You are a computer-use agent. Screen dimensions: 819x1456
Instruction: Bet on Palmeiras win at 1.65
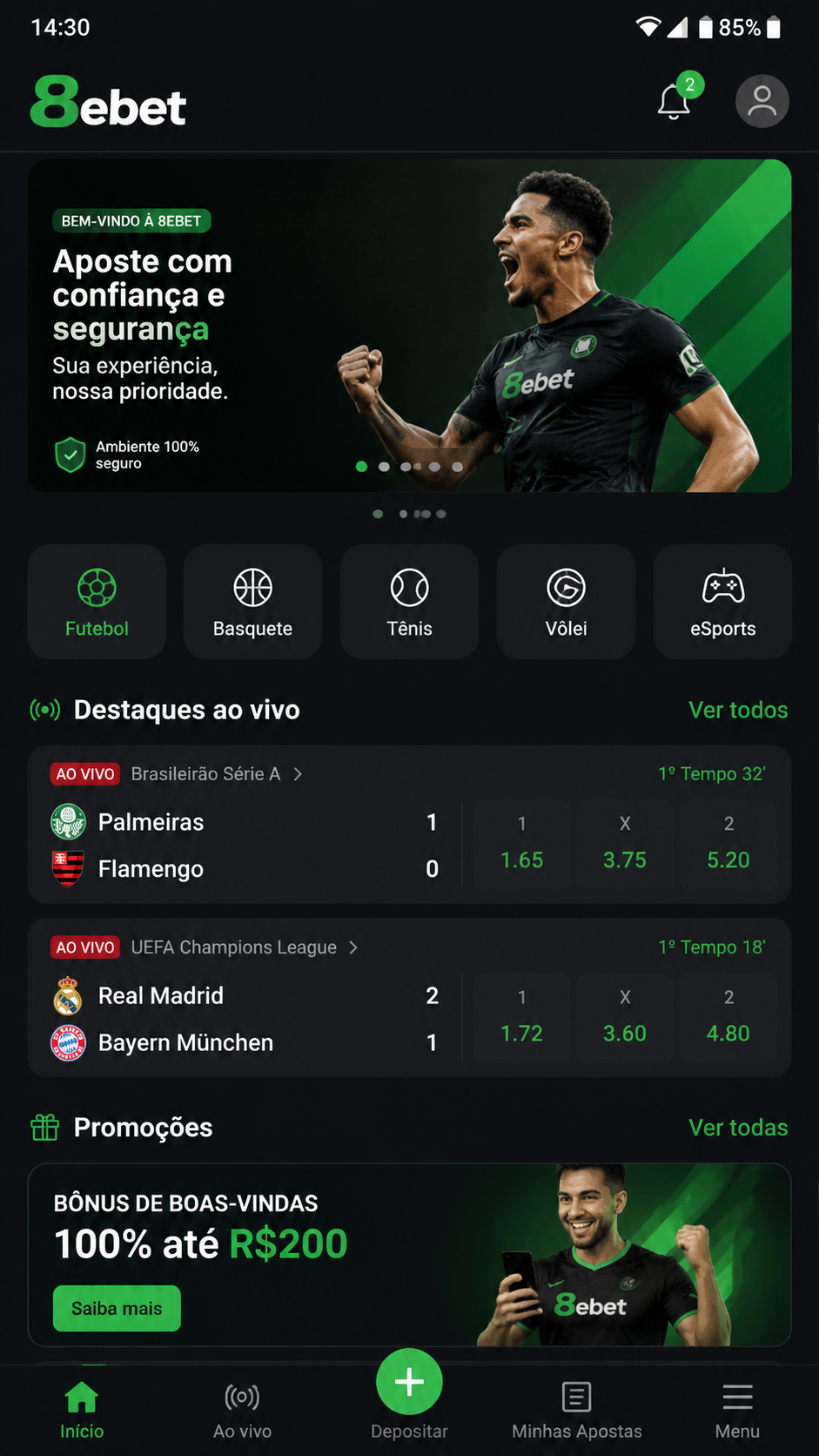tap(521, 845)
